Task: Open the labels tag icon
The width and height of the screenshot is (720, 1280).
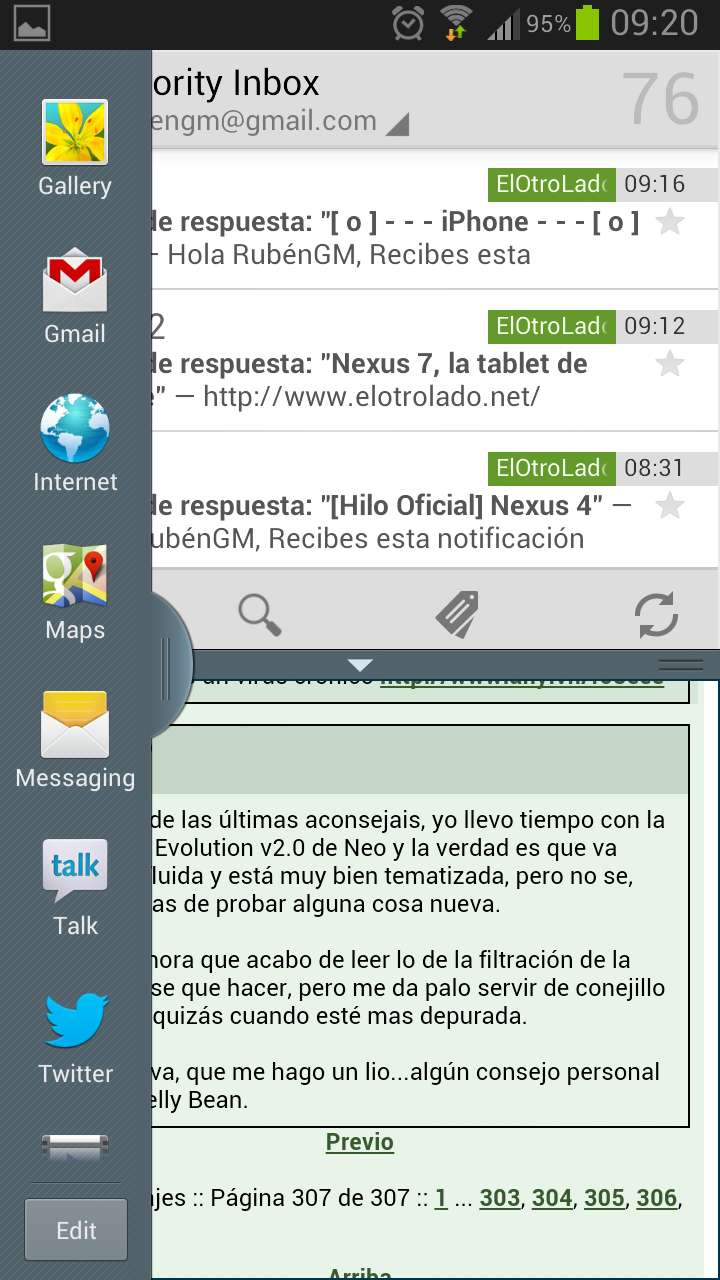Action: coord(458,614)
